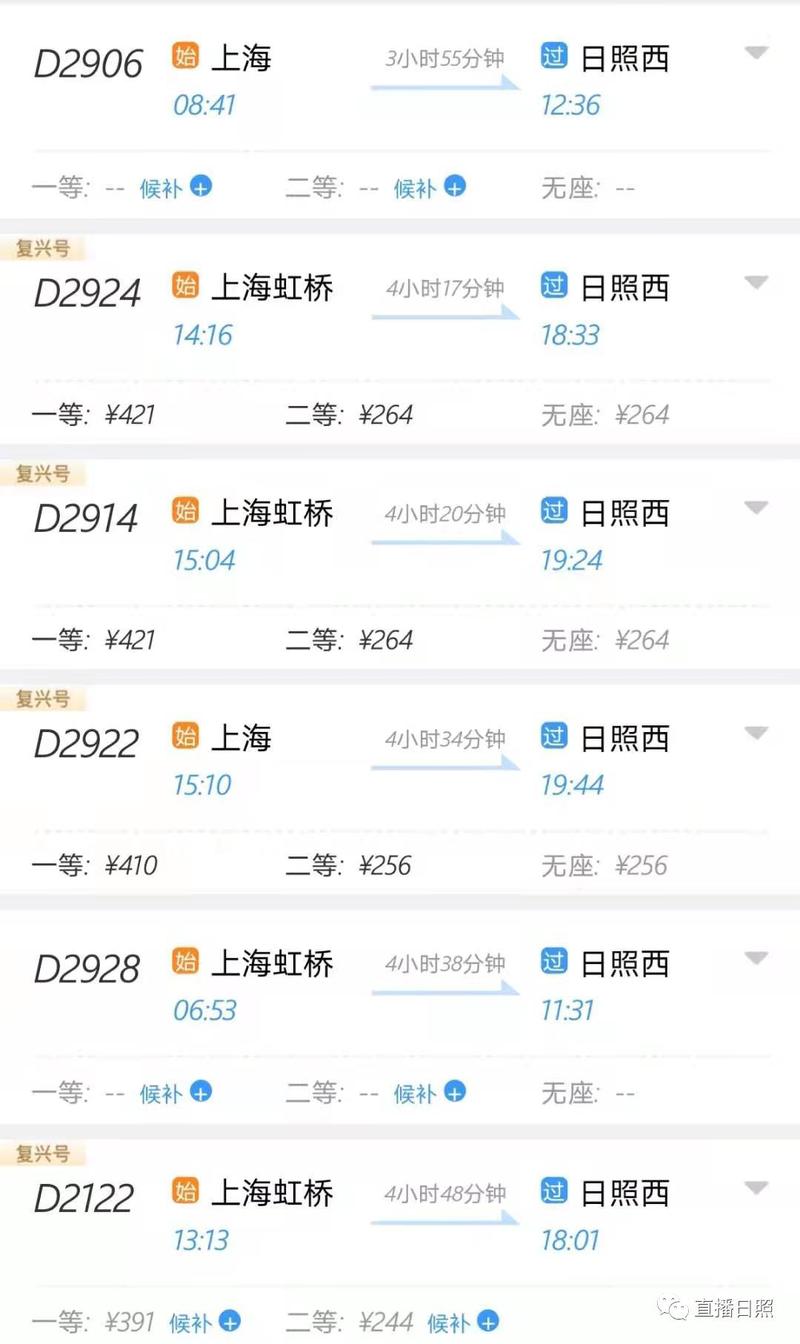Screen dimensions: 800x1344
Task: Expand details for train D2906
Action: pyautogui.click(x=754, y=55)
